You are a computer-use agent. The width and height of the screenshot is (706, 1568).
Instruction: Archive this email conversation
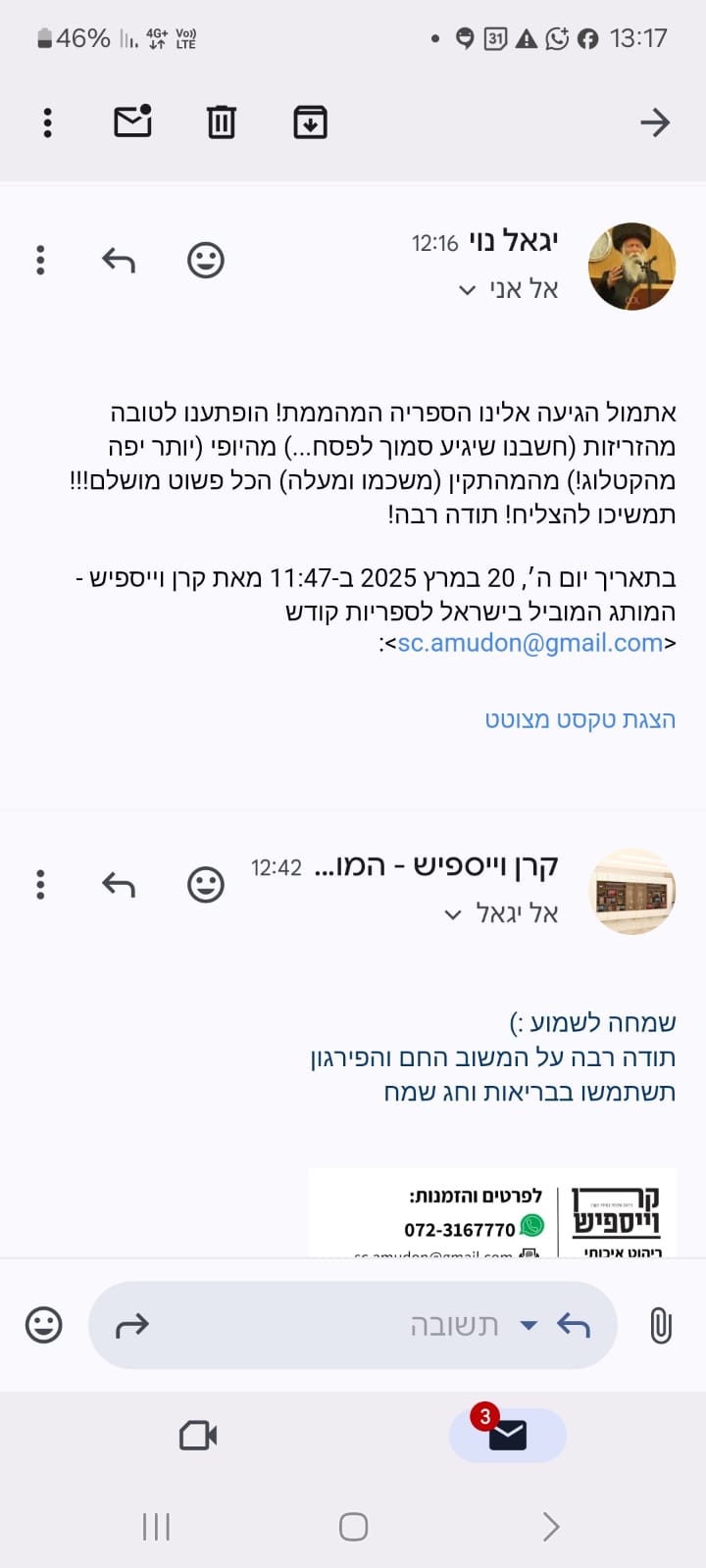coord(310,122)
